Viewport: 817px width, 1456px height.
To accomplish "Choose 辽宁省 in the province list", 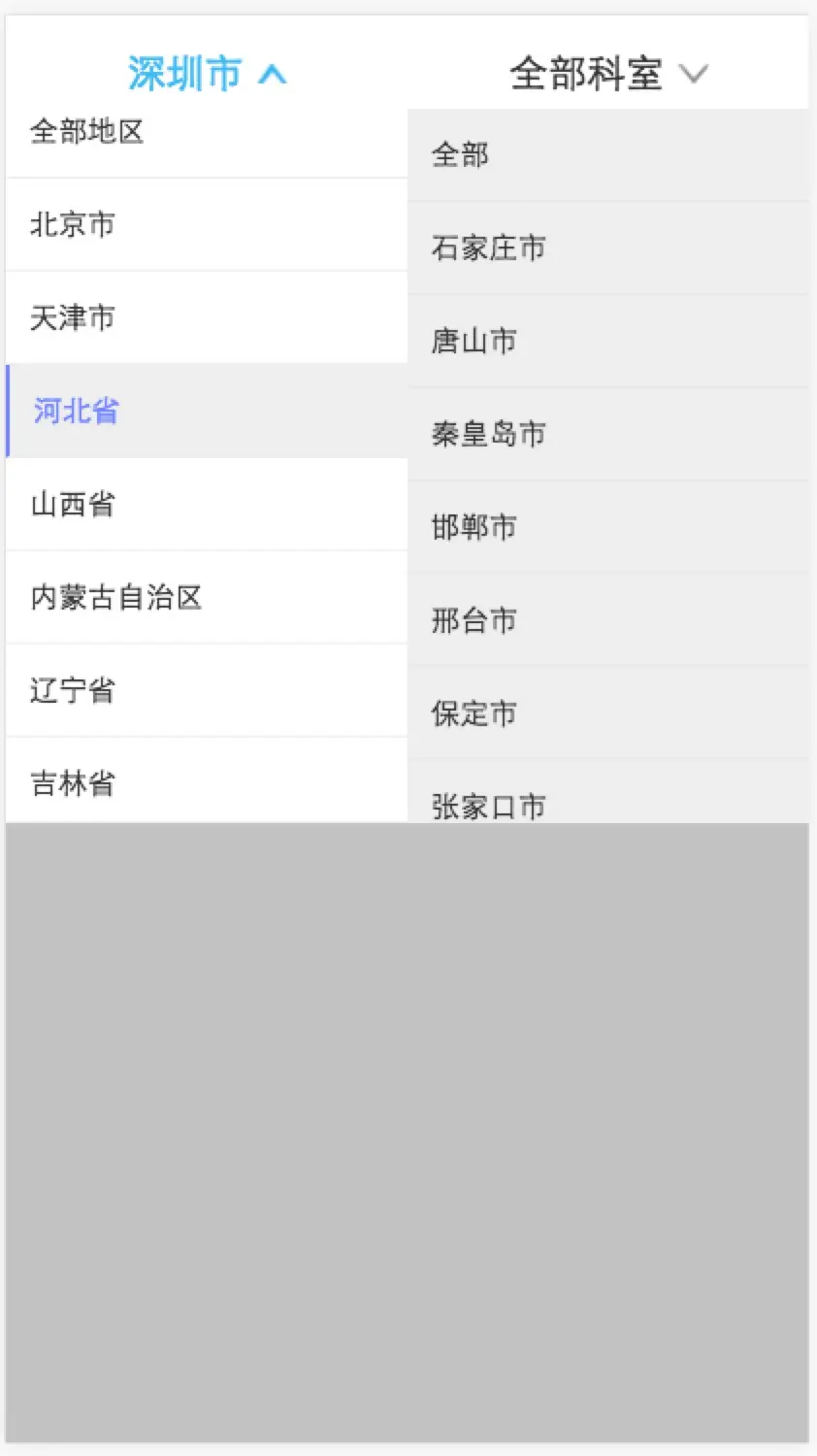I will click(x=206, y=691).
